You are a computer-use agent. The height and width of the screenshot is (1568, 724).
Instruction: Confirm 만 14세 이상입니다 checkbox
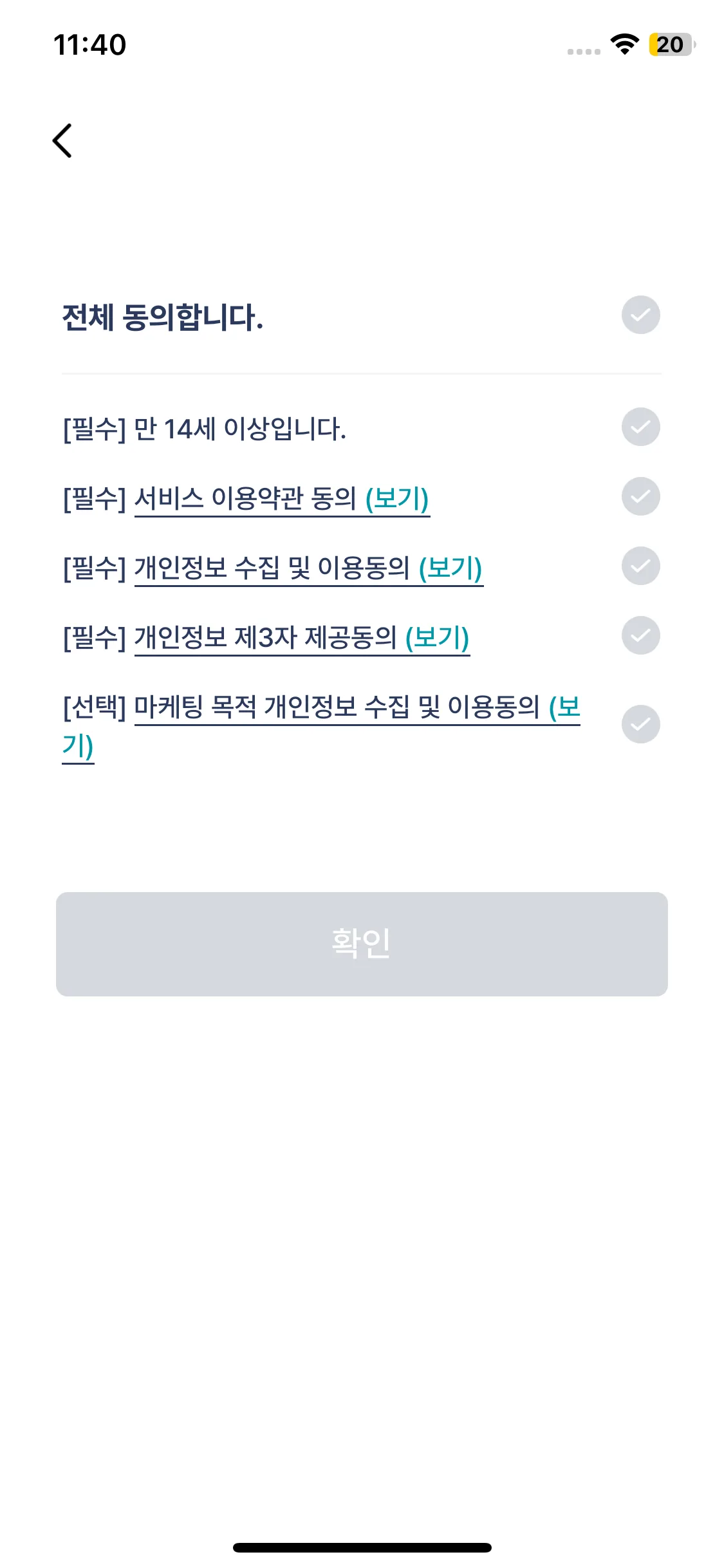click(640, 427)
